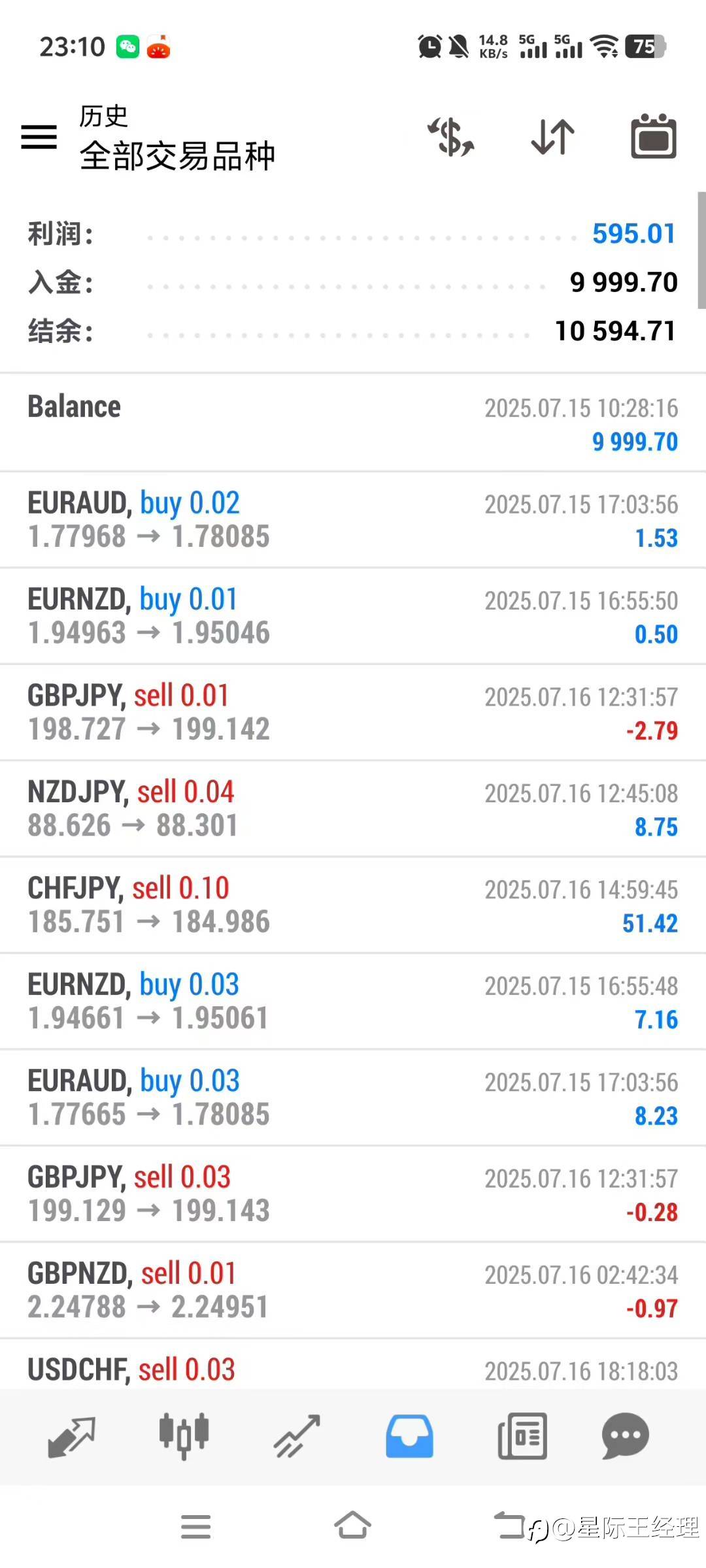Open system recent apps menu
This screenshot has height=1568, width=706.
click(x=196, y=1526)
